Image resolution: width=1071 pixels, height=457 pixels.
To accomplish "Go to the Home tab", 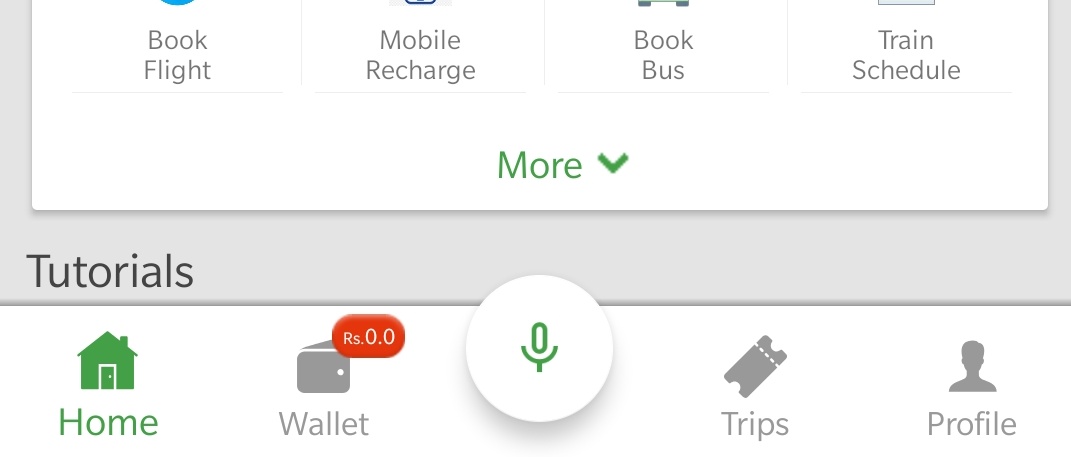I will (x=108, y=386).
